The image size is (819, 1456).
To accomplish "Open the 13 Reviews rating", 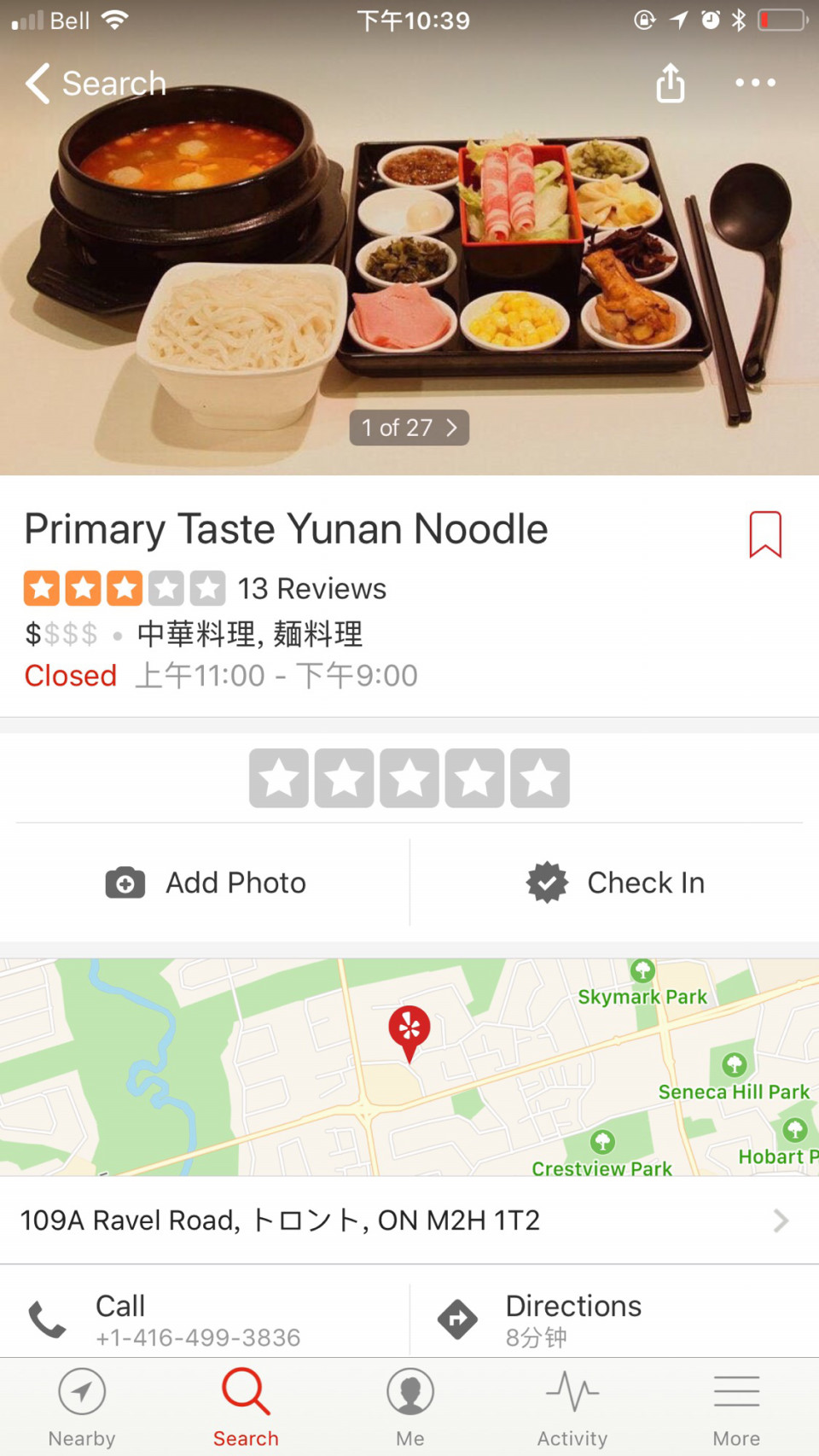I will pos(205,589).
